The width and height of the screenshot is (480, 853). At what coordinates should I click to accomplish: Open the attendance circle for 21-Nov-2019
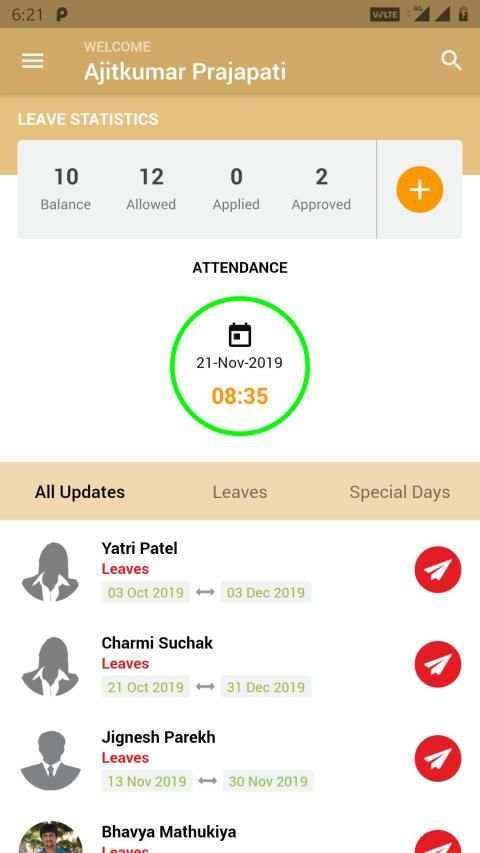(240, 366)
